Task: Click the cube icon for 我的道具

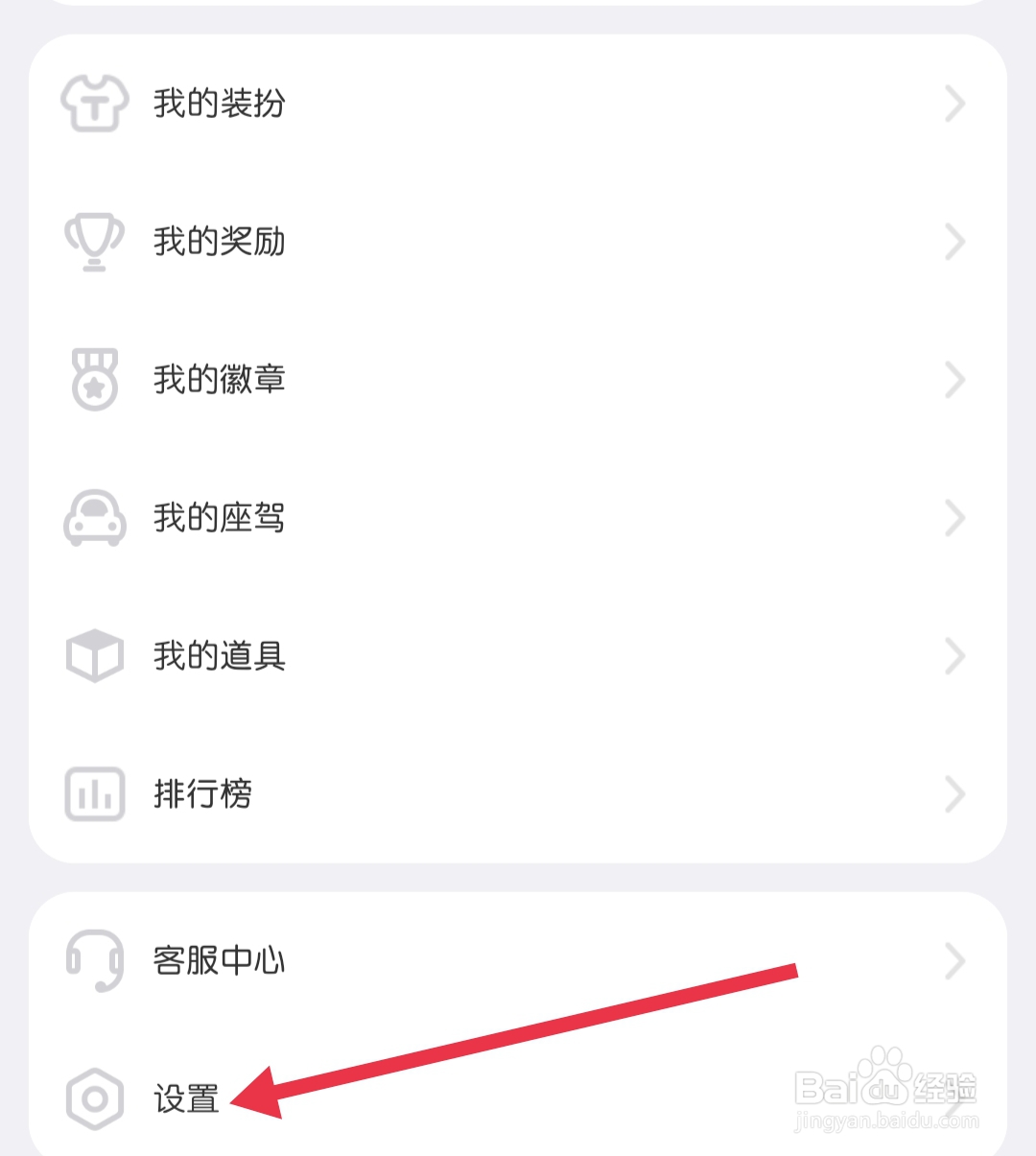Action: (x=93, y=656)
